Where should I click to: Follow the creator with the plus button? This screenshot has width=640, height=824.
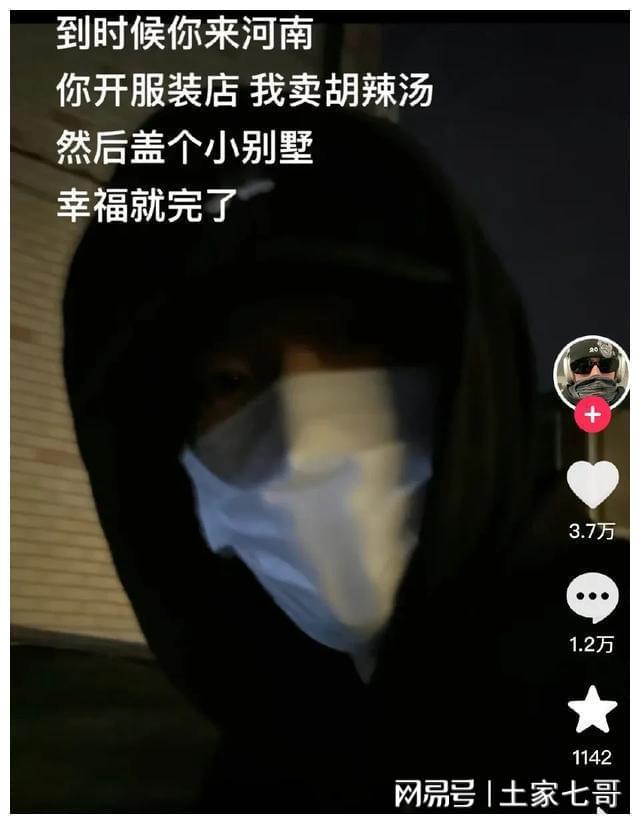click(593, 414)
